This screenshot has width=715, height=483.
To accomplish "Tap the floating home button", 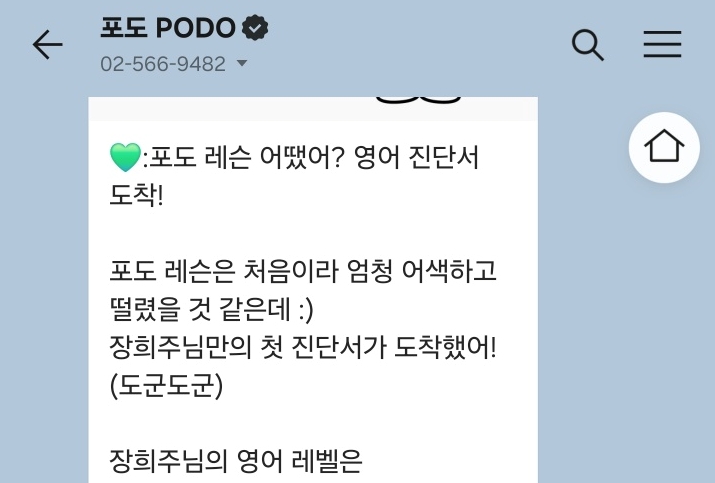I will (x=664, y=147).
